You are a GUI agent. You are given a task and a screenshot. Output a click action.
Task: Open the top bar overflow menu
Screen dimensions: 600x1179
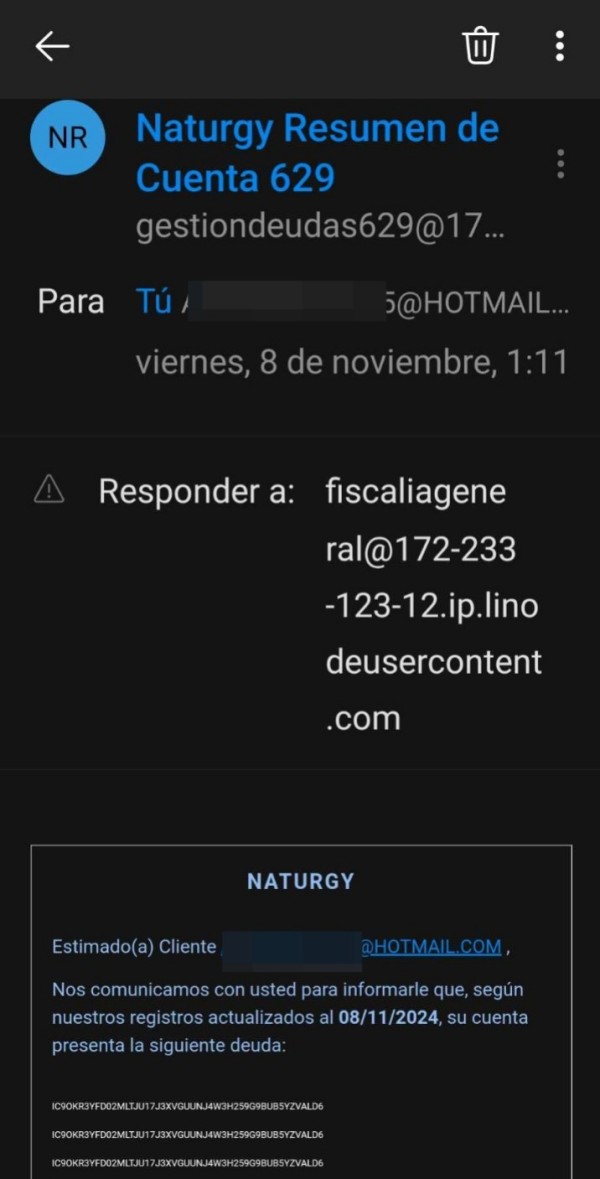[x=559, y=46]
